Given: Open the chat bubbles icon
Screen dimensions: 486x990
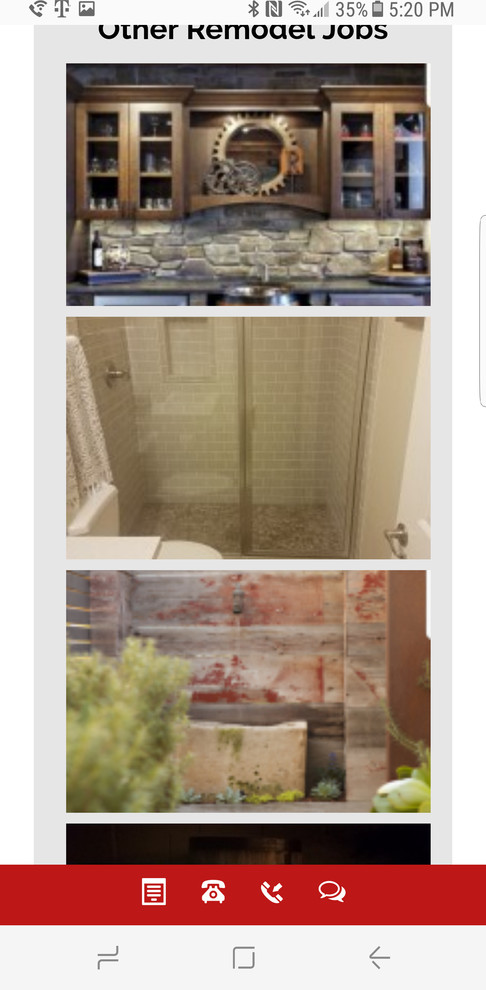Looking at the screenshot, I should click(332, 892).
